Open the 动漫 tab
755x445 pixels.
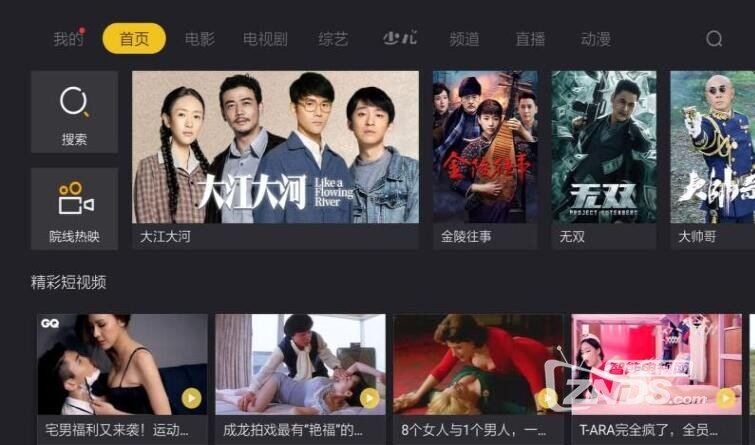[595, 40]
